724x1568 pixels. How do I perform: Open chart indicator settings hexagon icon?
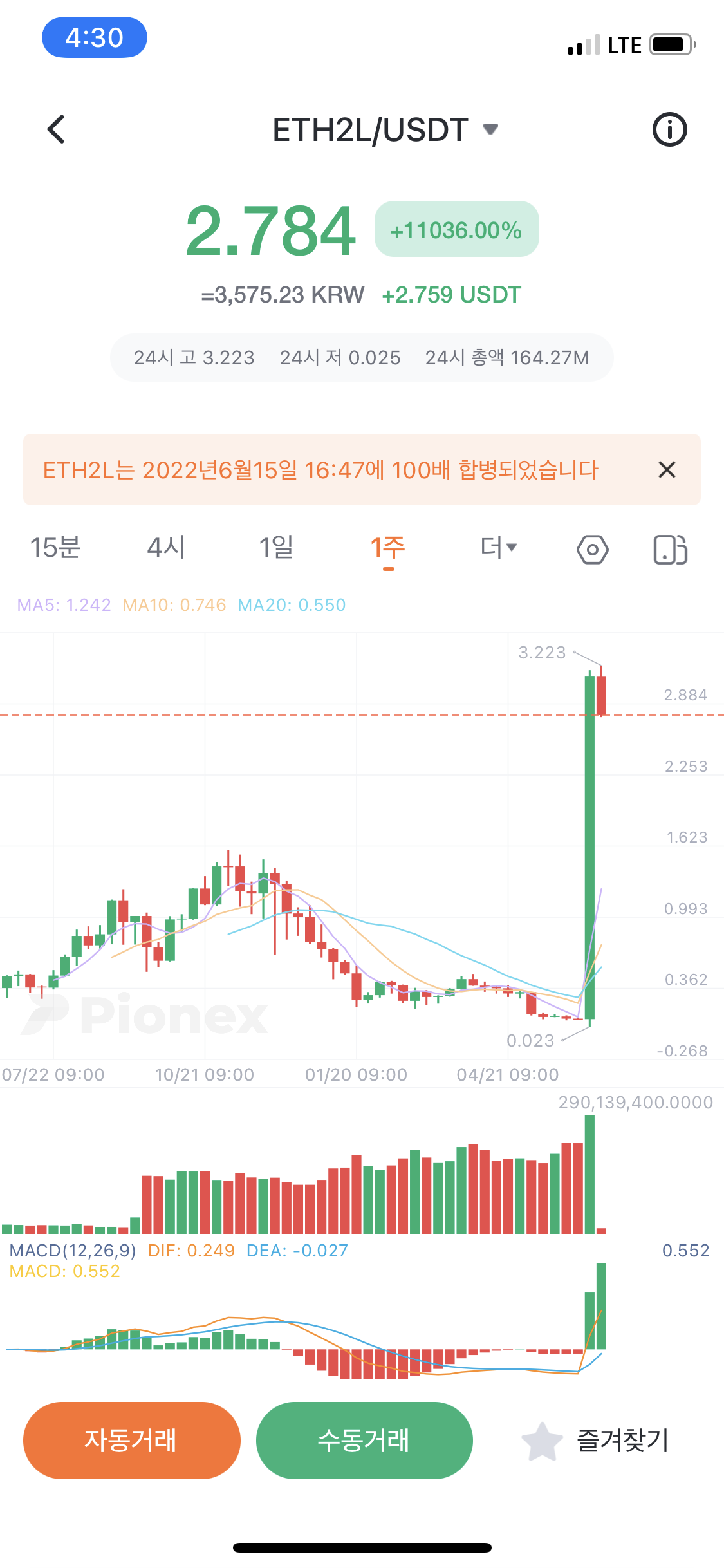coord(592,550)
